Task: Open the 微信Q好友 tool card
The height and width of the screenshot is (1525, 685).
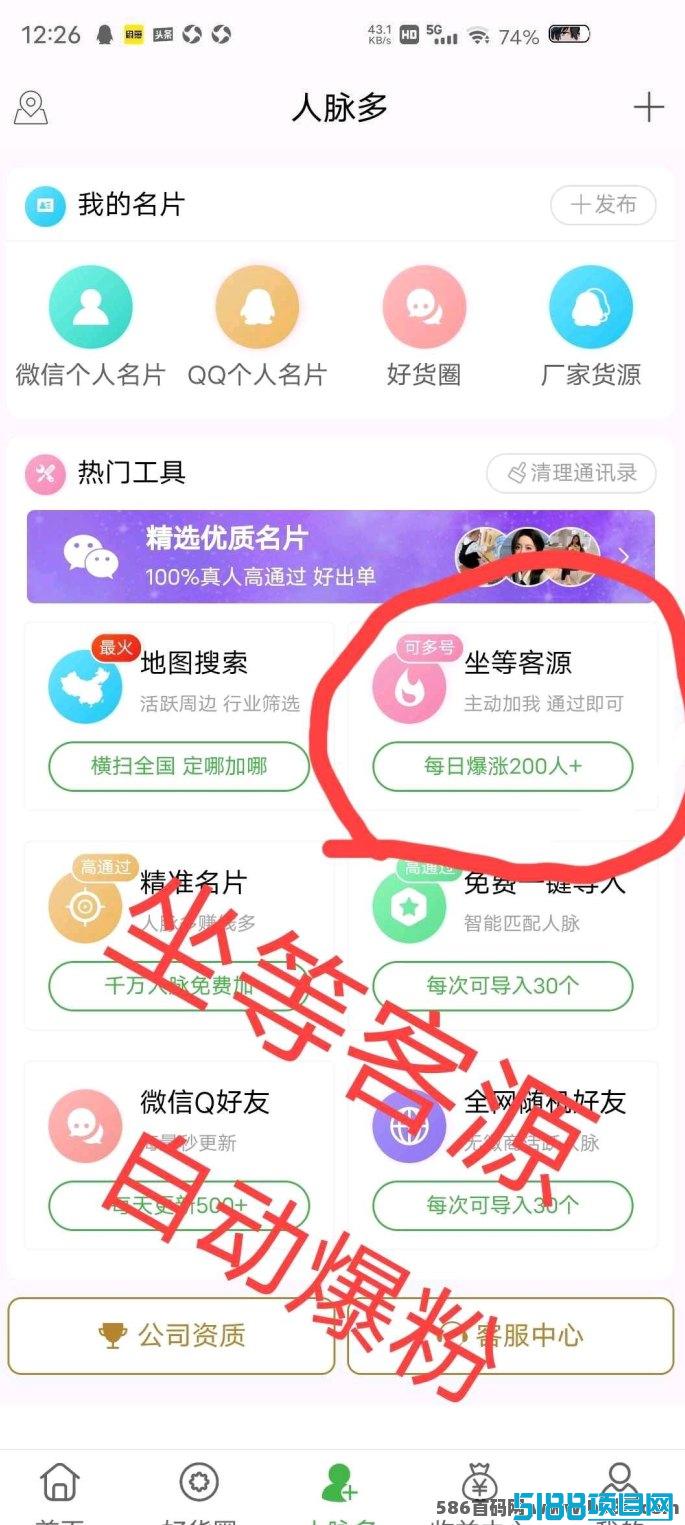Action: point(179,1155)
